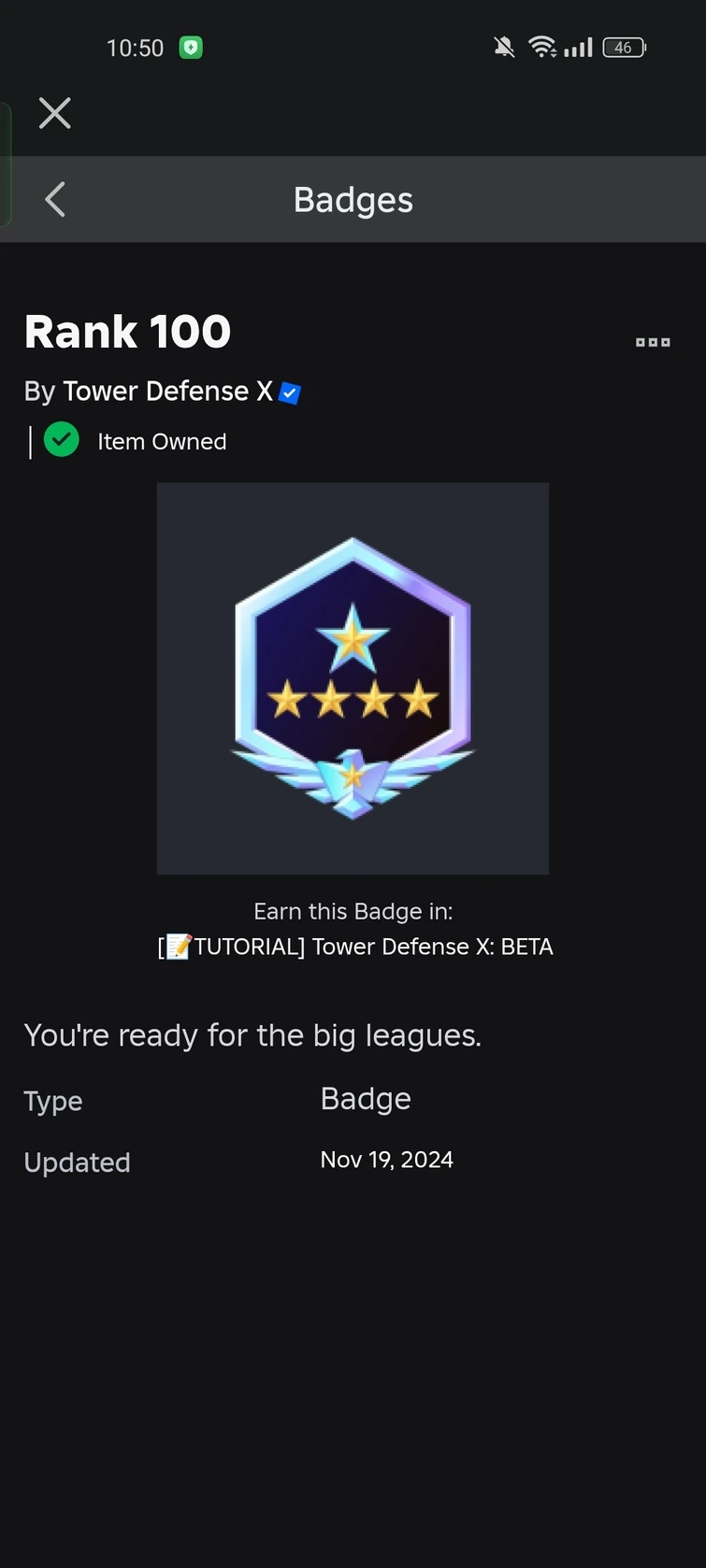Switch to the Badges header tab

pyautogui.click(x=353, y=199)
